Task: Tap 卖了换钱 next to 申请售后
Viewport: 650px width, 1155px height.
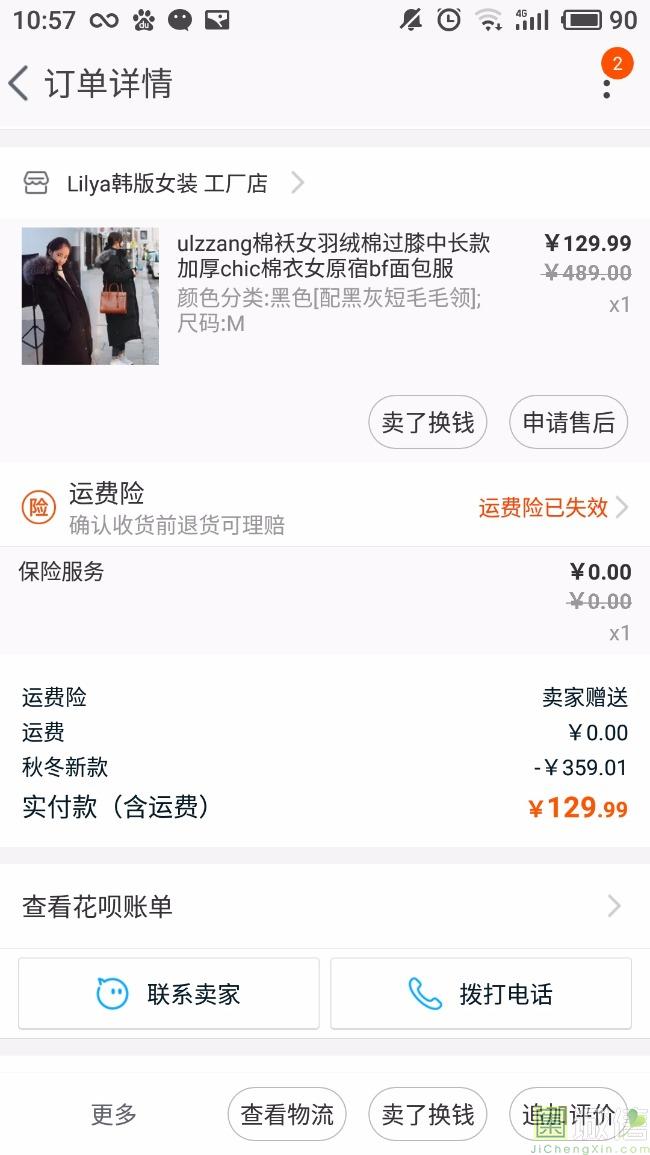Action: coord(428,422)
